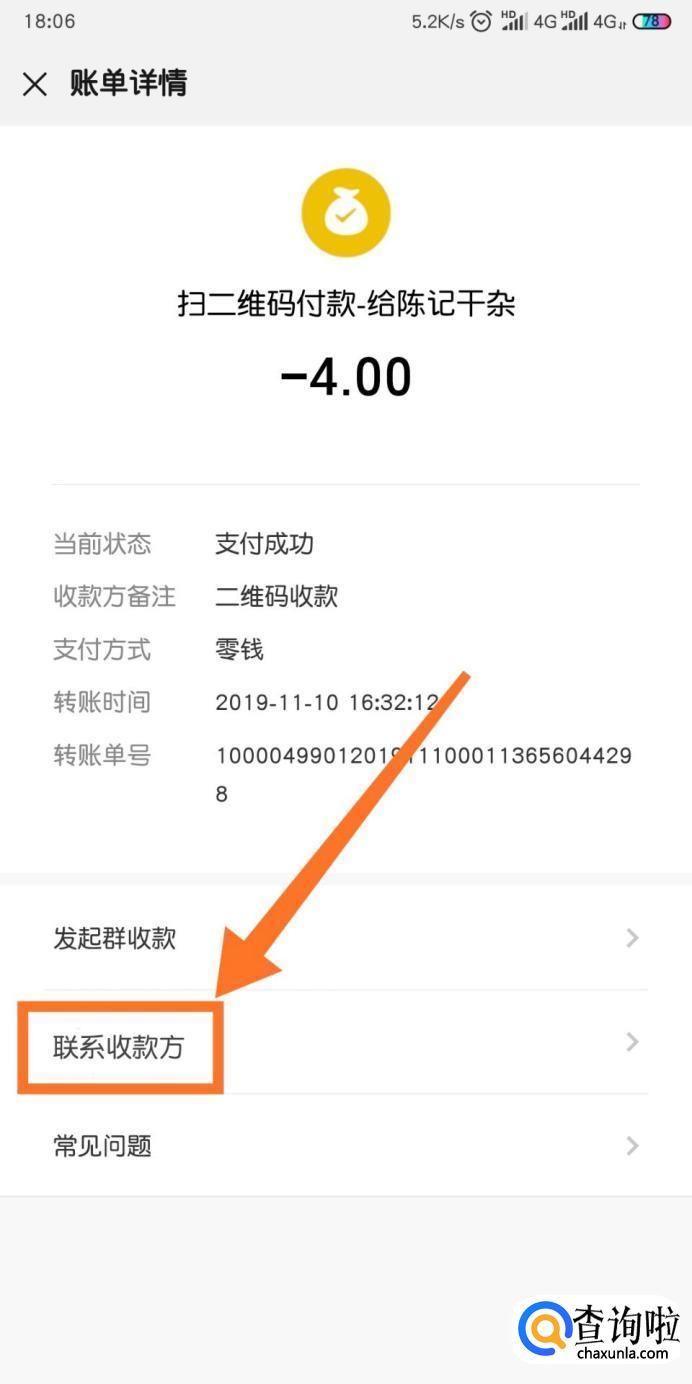Open 常见问题 FAQ row
This screenshot has width=692, height=1384.
[x=345, y=1146]
